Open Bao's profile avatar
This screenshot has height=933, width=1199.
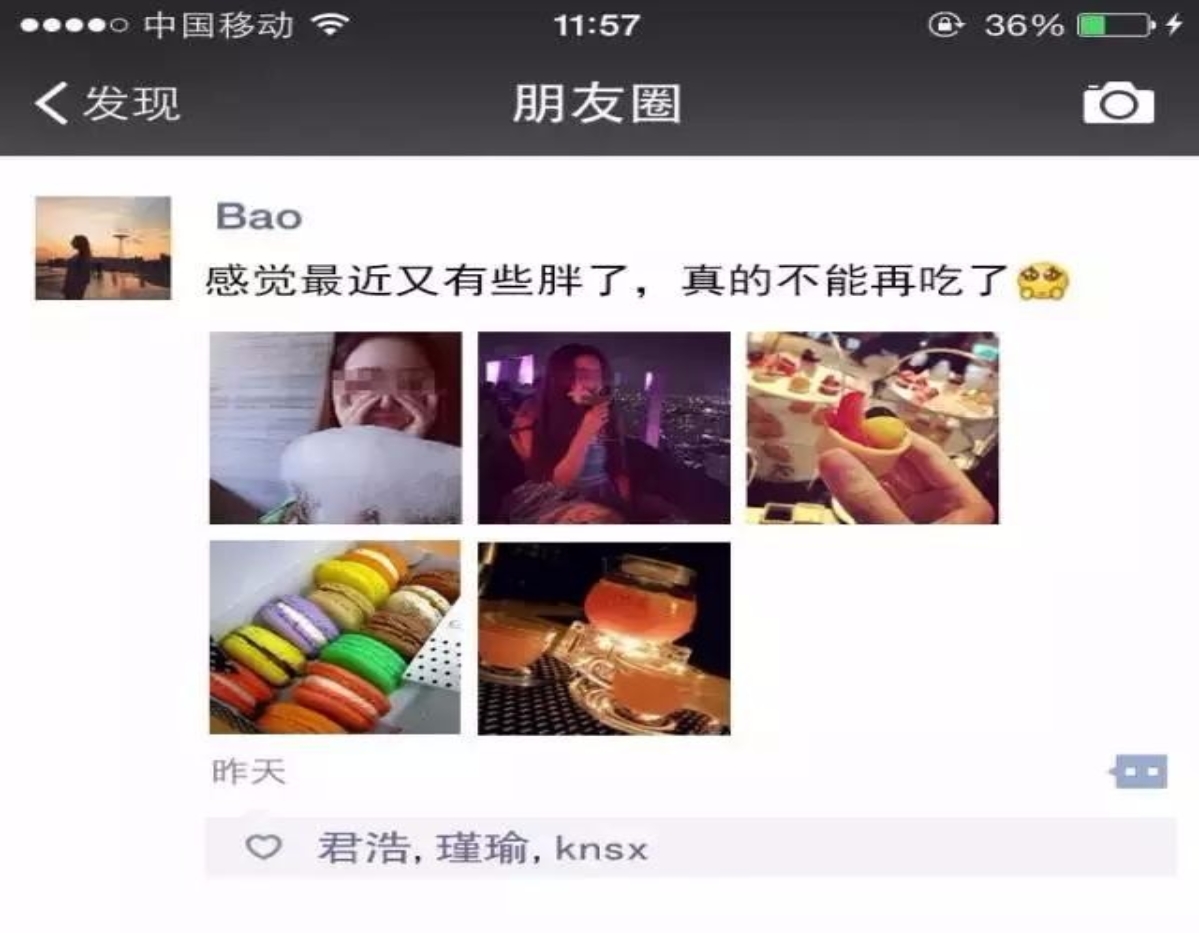[103, 248]
